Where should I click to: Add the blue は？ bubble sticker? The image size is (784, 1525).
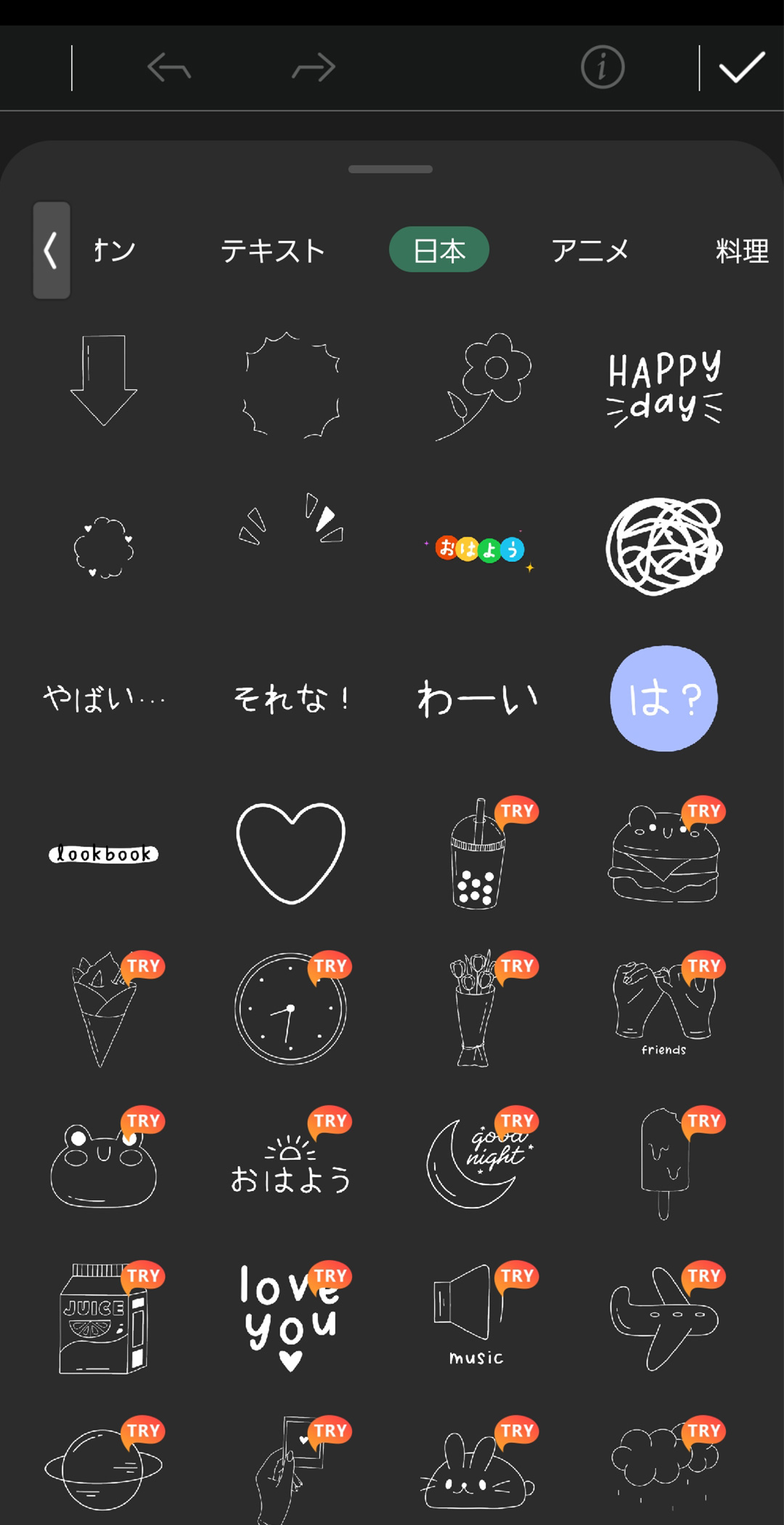(x=663, y=699)
